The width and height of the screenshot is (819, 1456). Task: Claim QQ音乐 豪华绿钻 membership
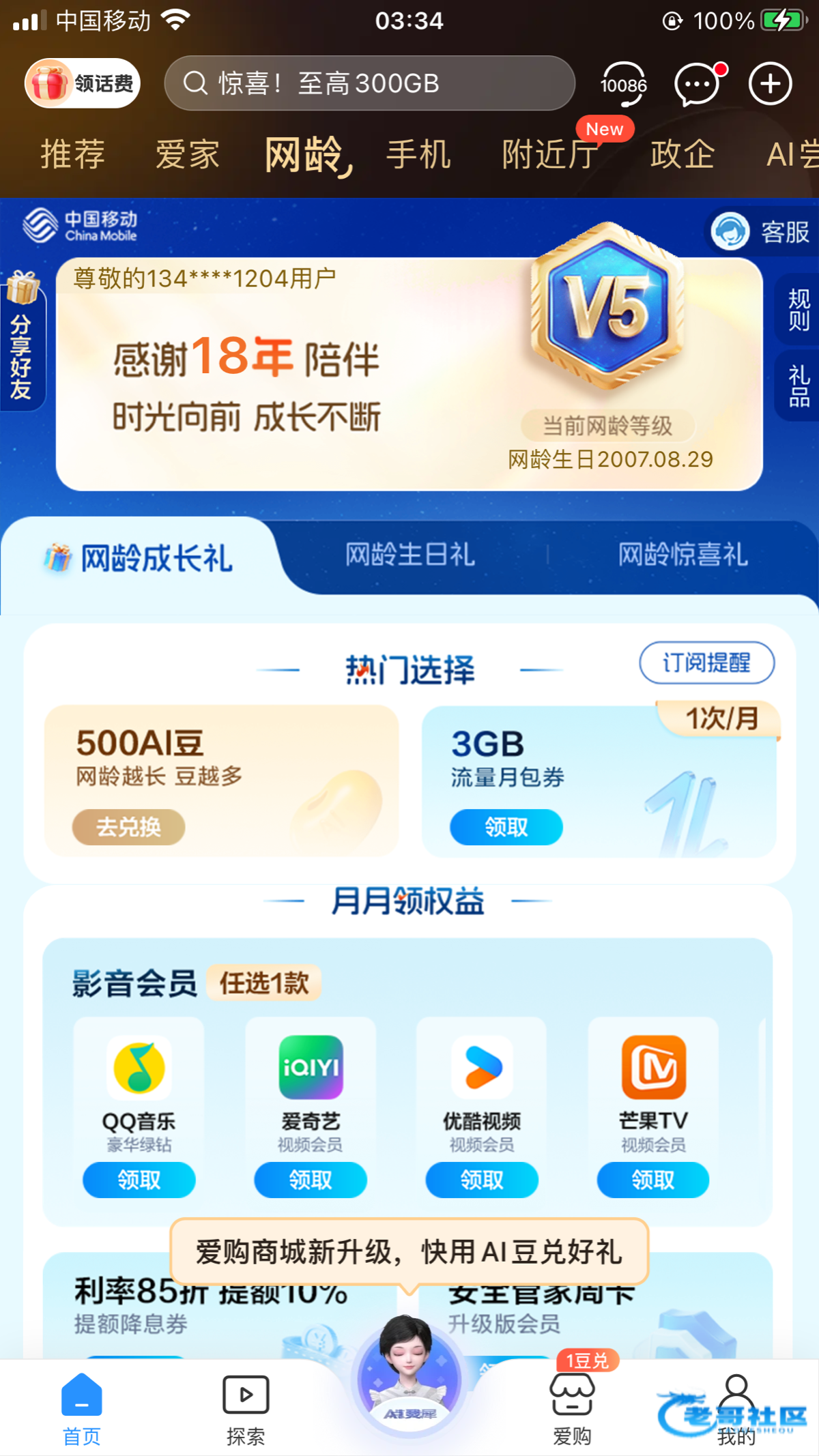pos(139,1180)
